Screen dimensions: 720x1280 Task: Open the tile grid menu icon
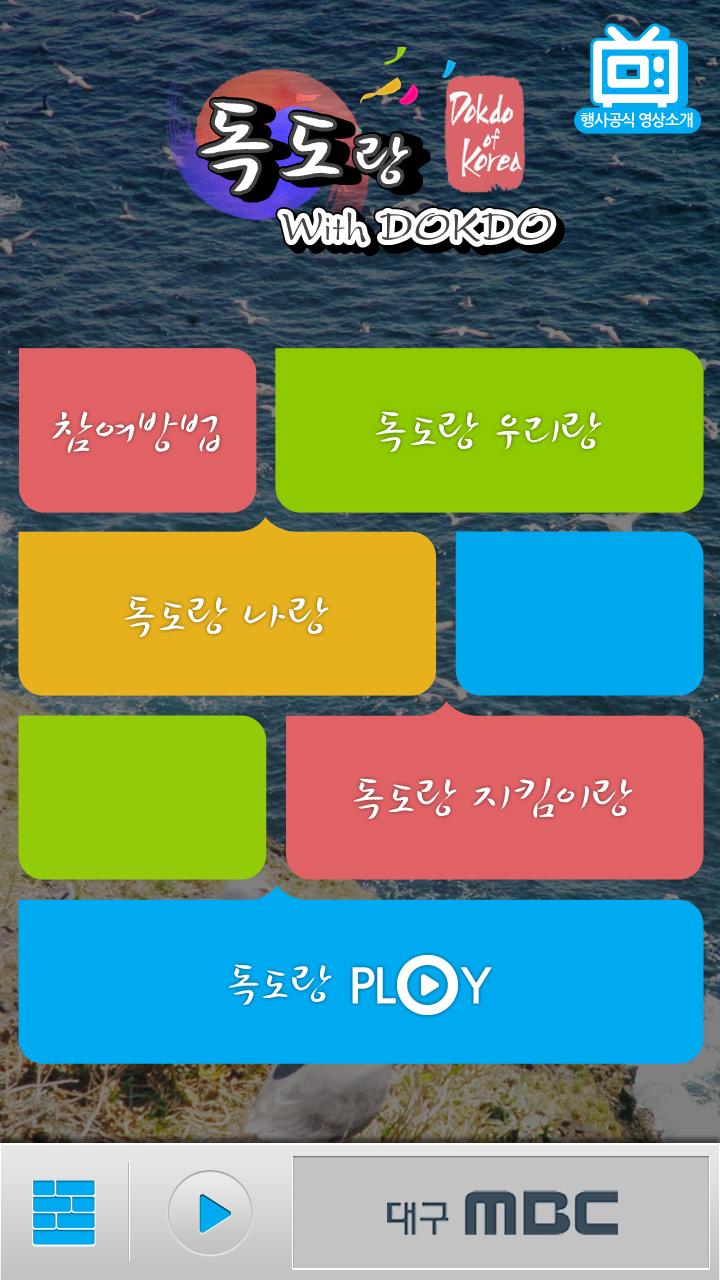[64, 1212]
